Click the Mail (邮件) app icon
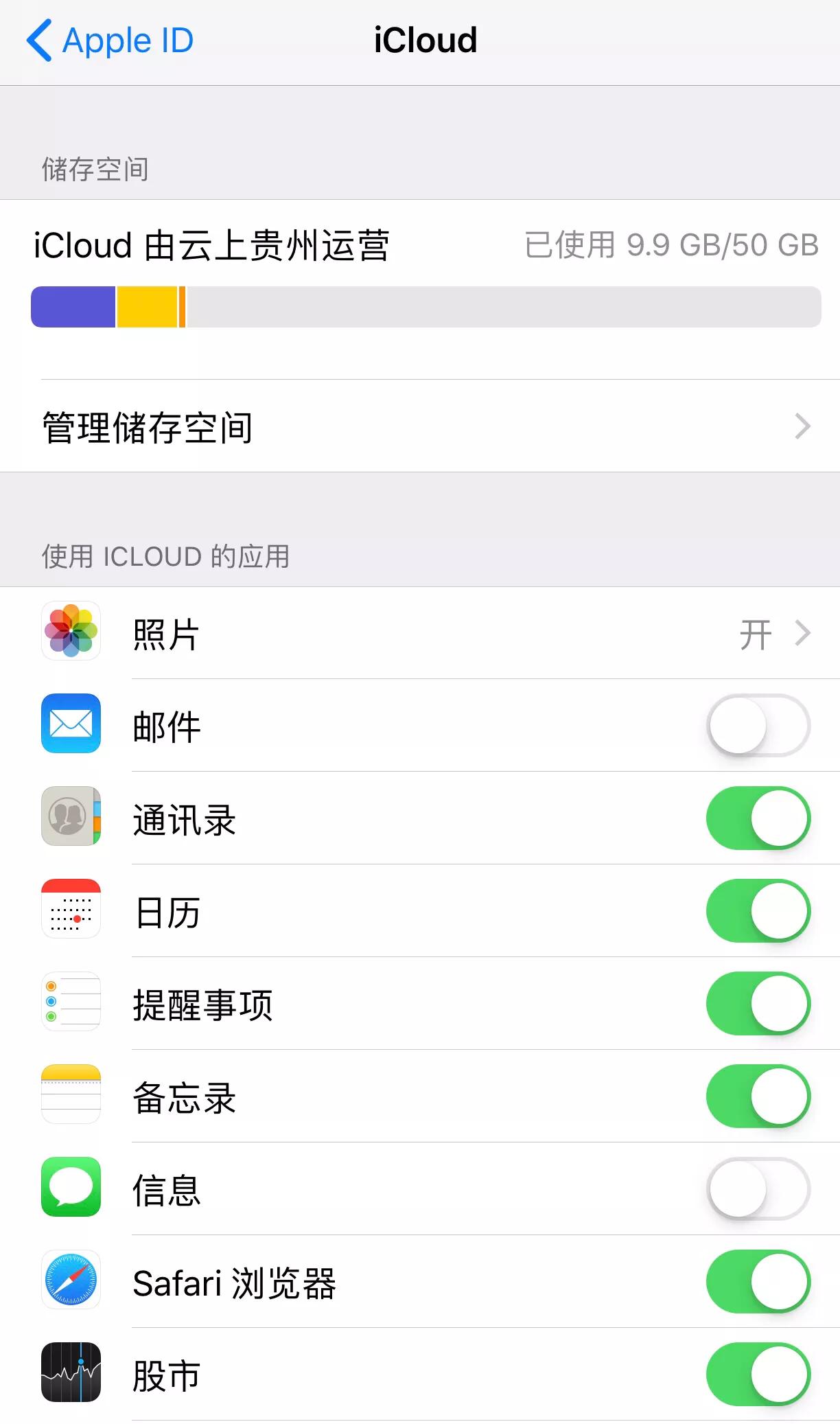Screen dimensions: 840x1424 71,725
